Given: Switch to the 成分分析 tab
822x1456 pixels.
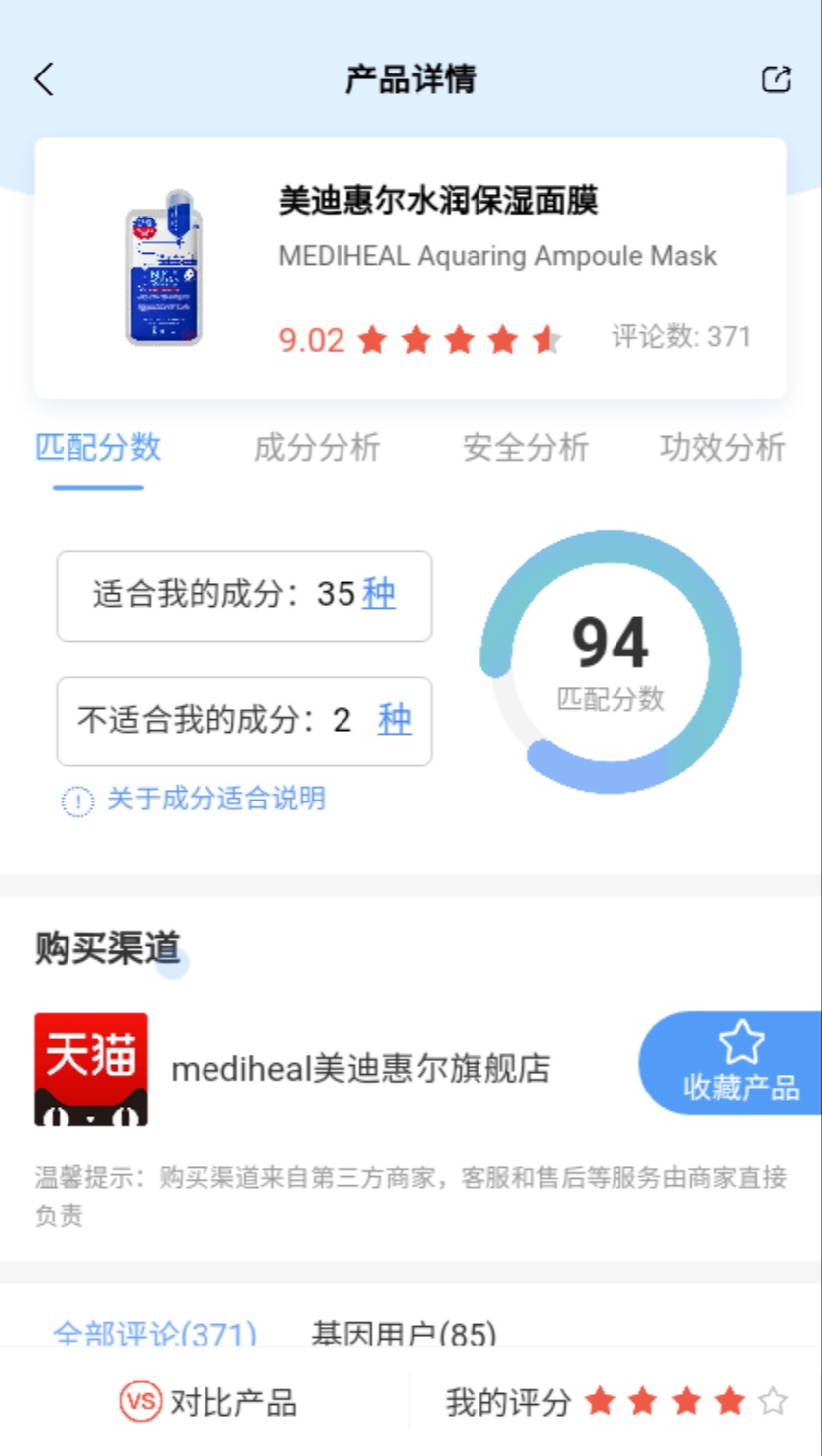Looking at the screenshot, I should (315, 448).
